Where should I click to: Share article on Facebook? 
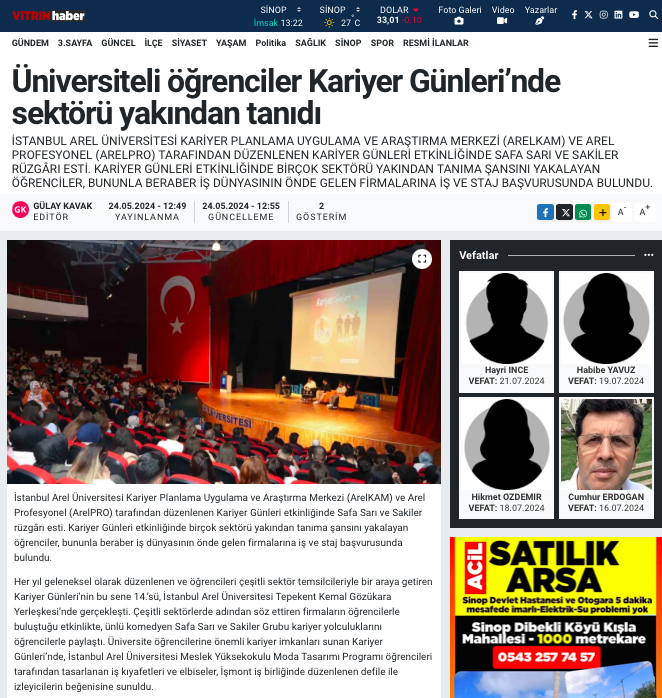point(545,212)
